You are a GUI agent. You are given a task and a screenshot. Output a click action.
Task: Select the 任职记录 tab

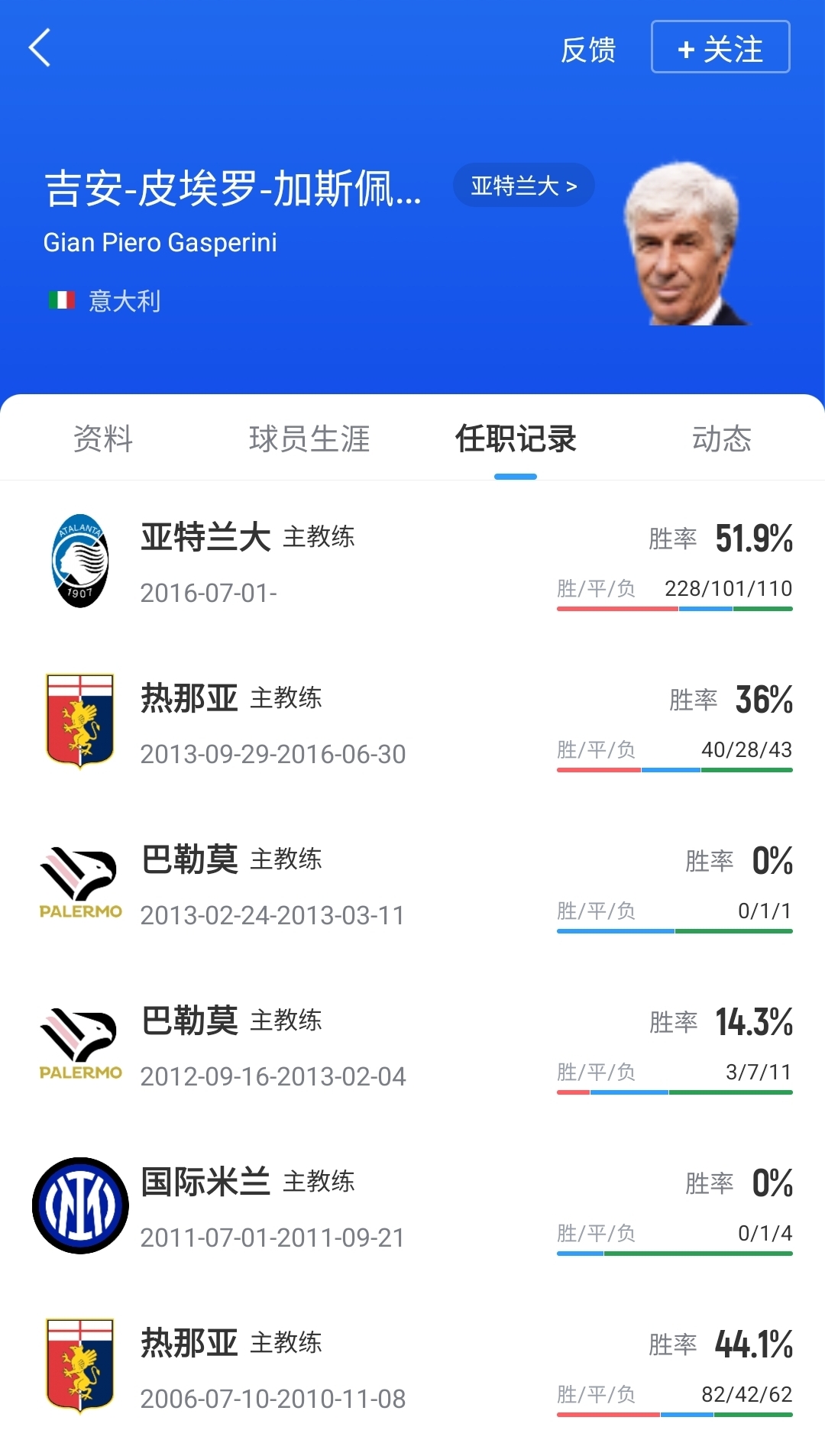(x=516, y=439)
